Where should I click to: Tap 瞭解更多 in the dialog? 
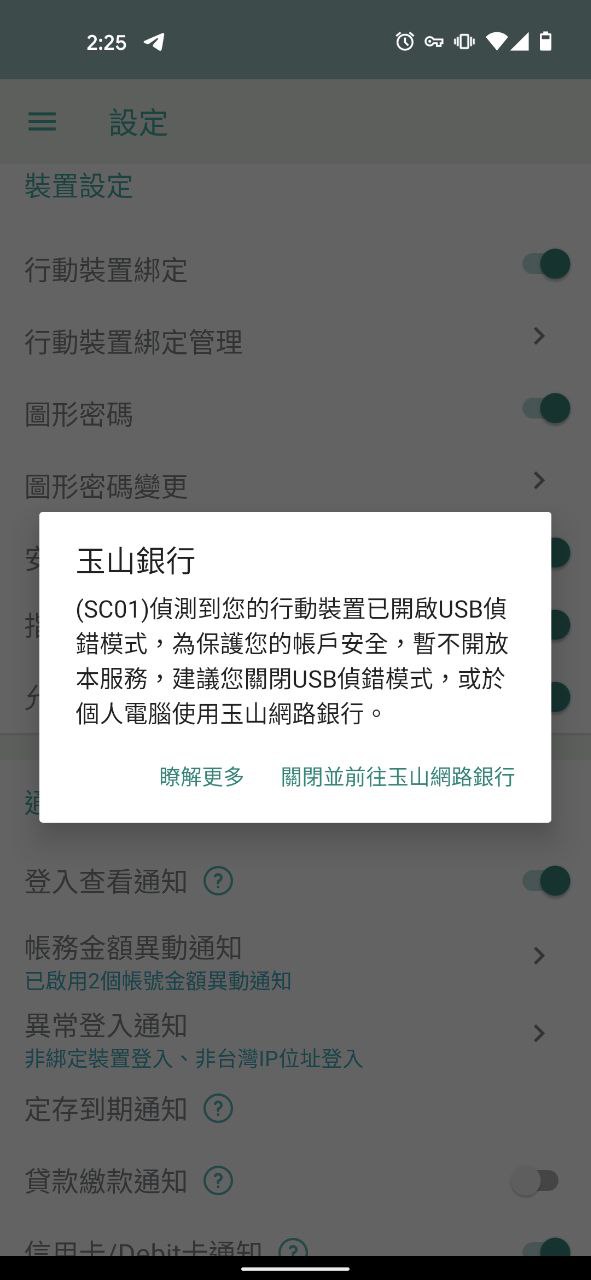202,777
